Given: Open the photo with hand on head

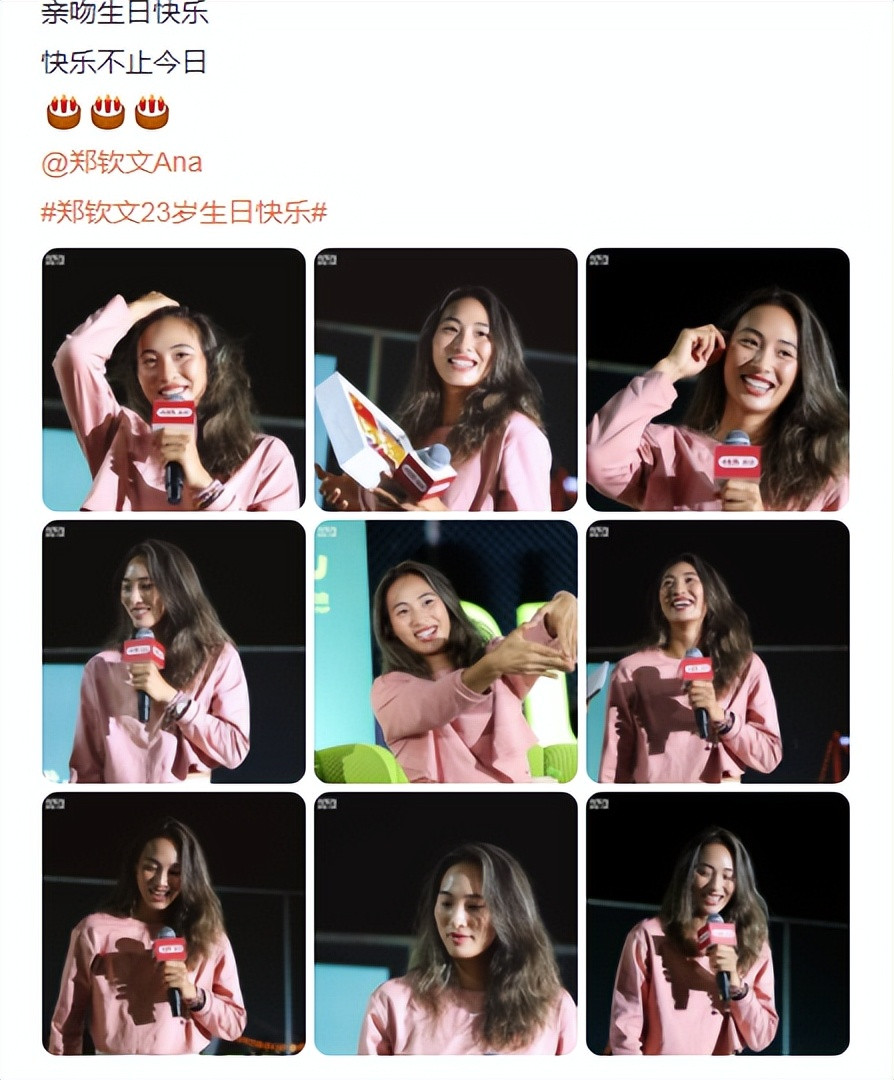Looking at the screenshot, I should point(173,380).
